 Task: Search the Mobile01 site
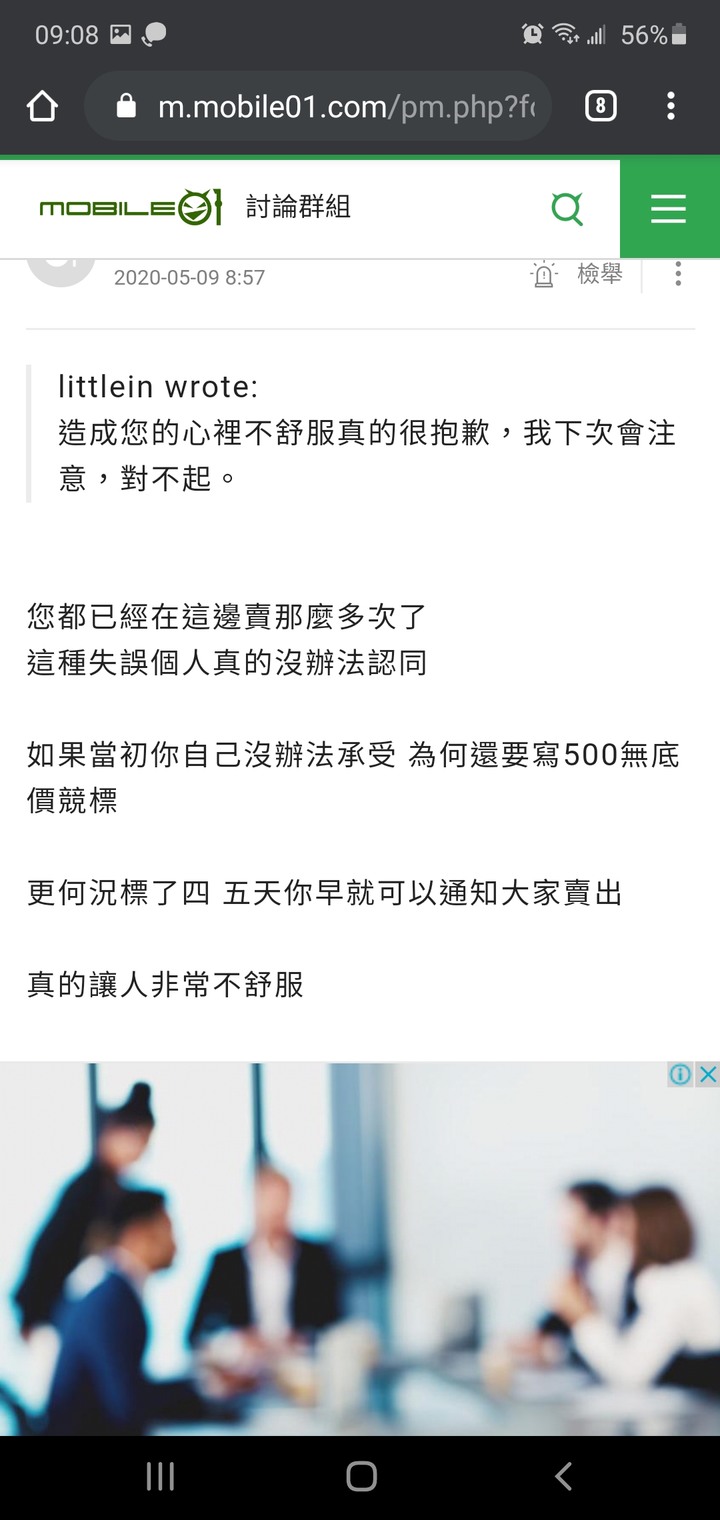(567, 209)
